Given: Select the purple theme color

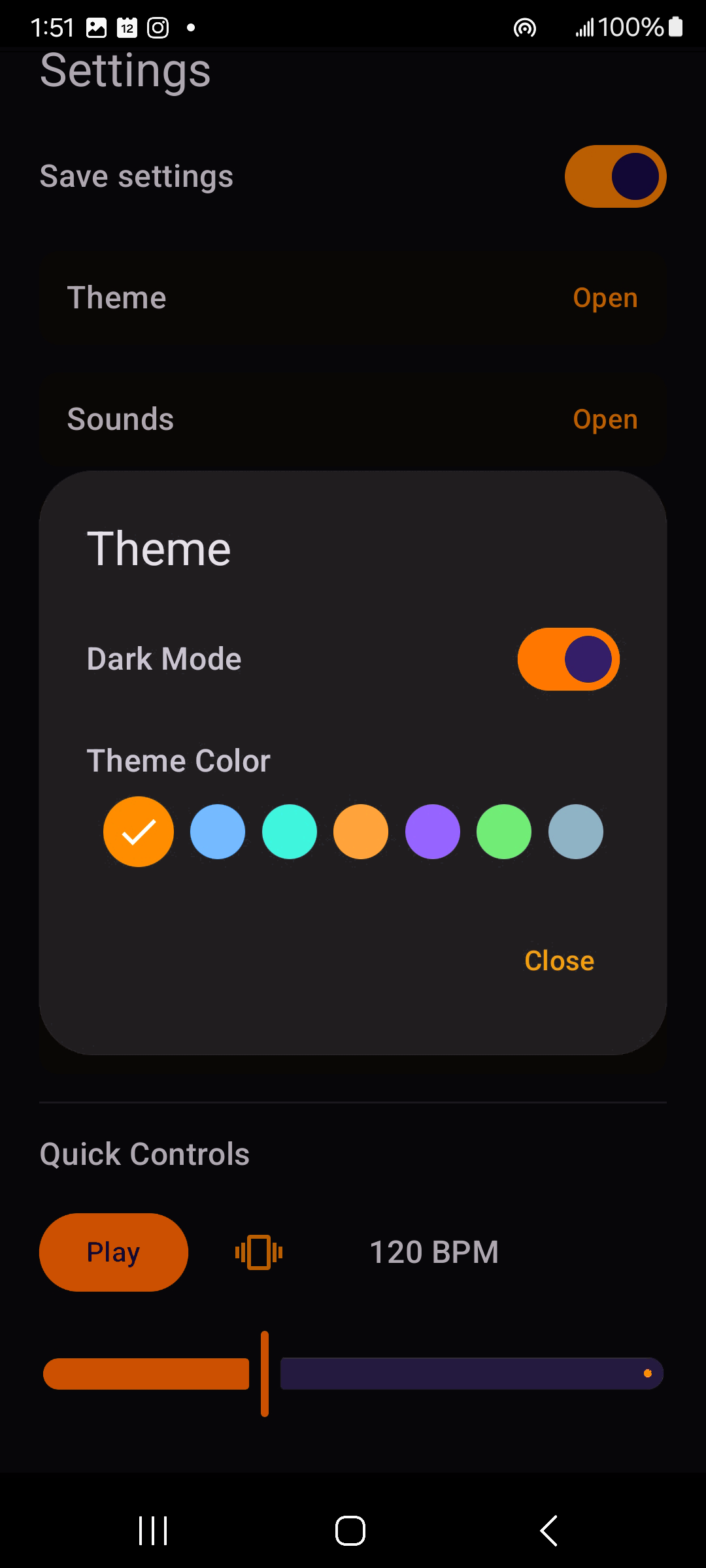Looking at the screenshot, I should [432, 831].
